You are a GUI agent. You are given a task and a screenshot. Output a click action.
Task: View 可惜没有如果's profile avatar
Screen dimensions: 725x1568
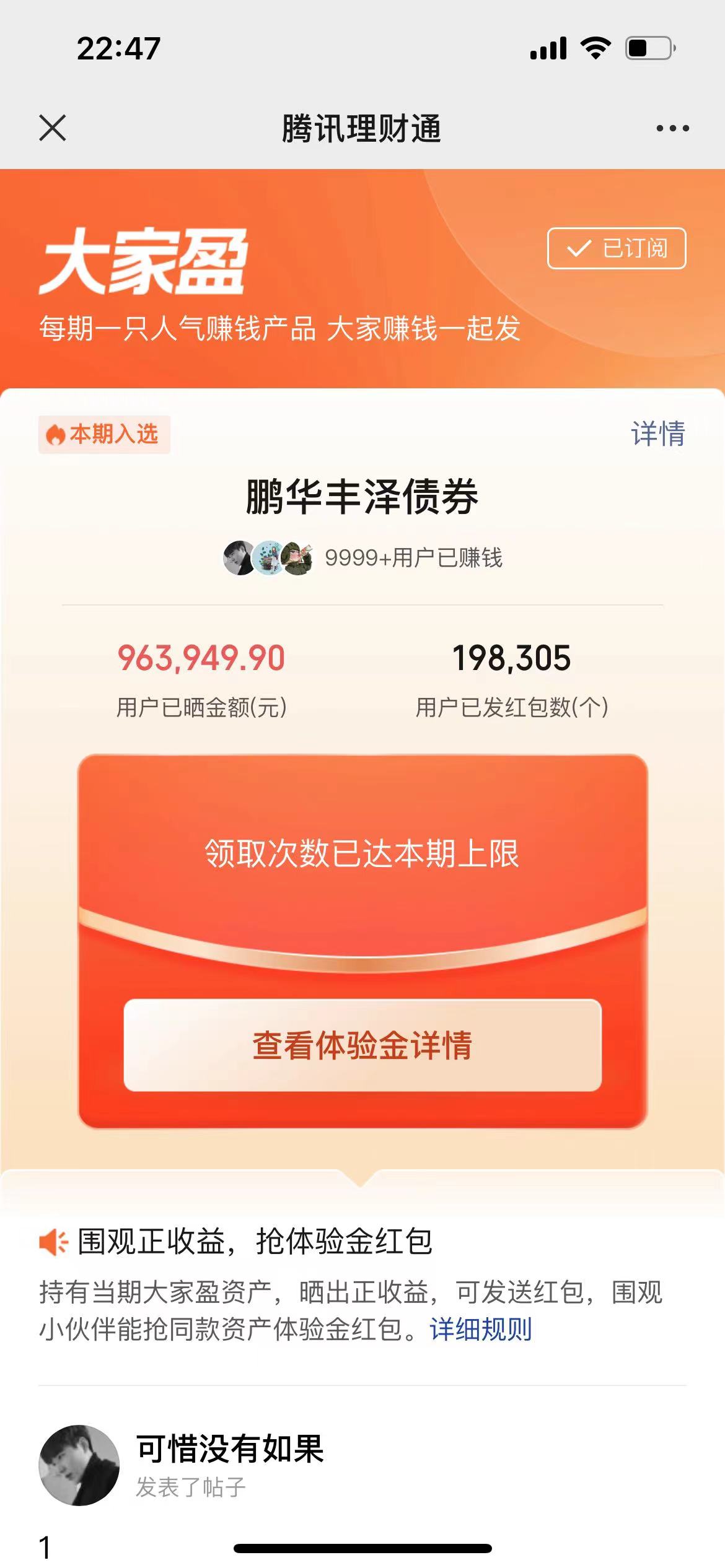(79, 1465)
